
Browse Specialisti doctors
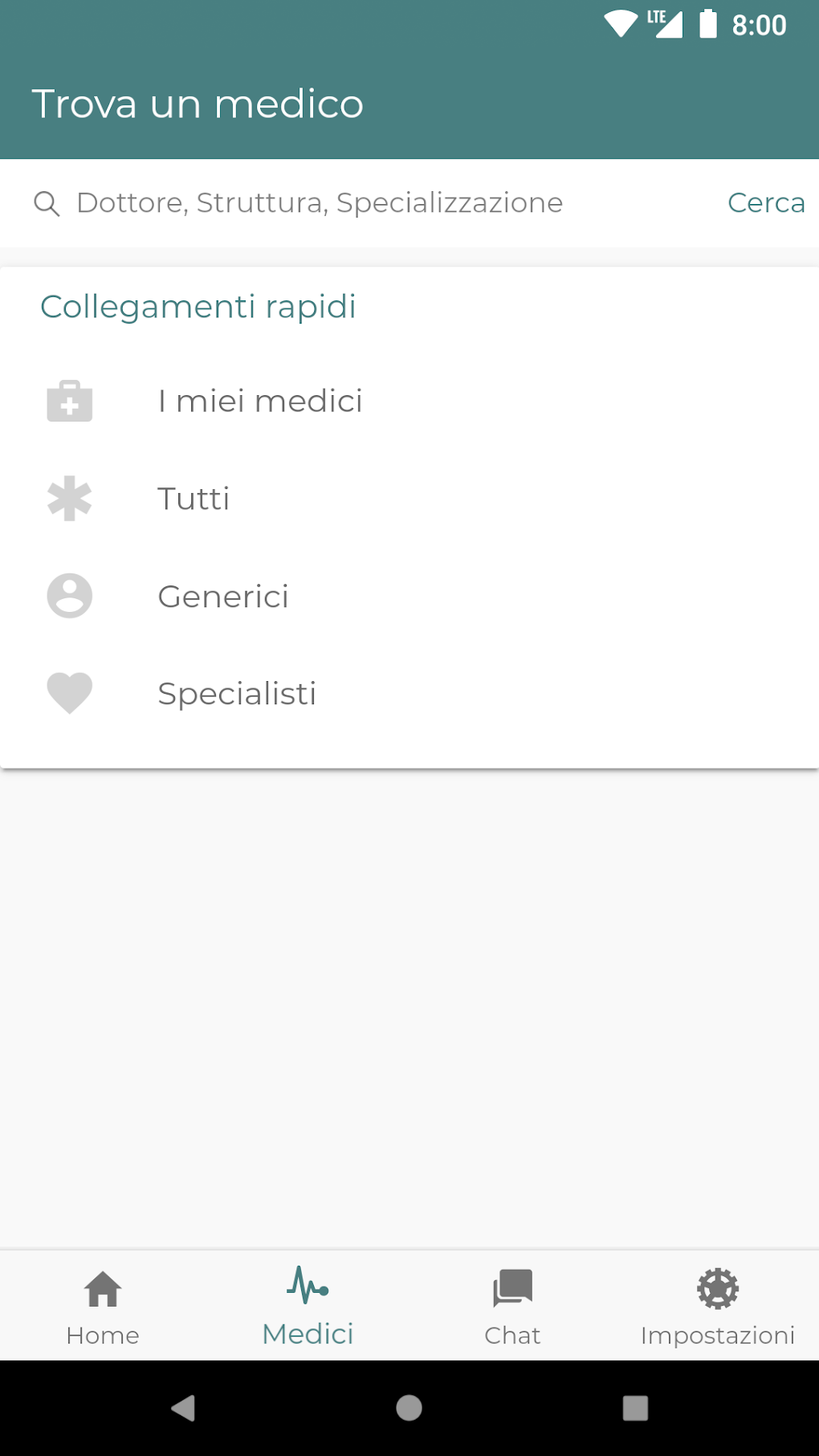pos(237,694)
